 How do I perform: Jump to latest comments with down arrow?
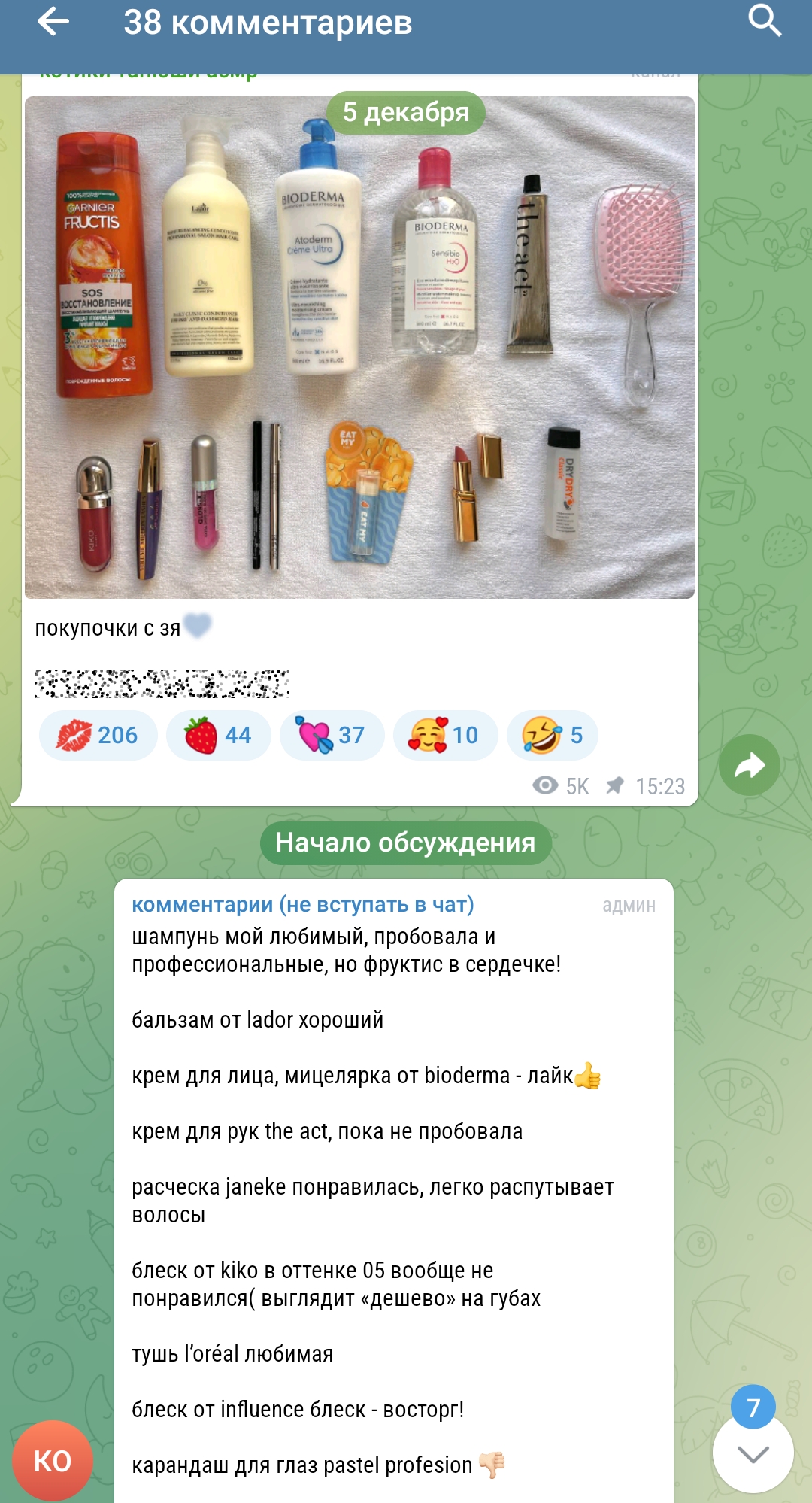tap(753, 1453)
